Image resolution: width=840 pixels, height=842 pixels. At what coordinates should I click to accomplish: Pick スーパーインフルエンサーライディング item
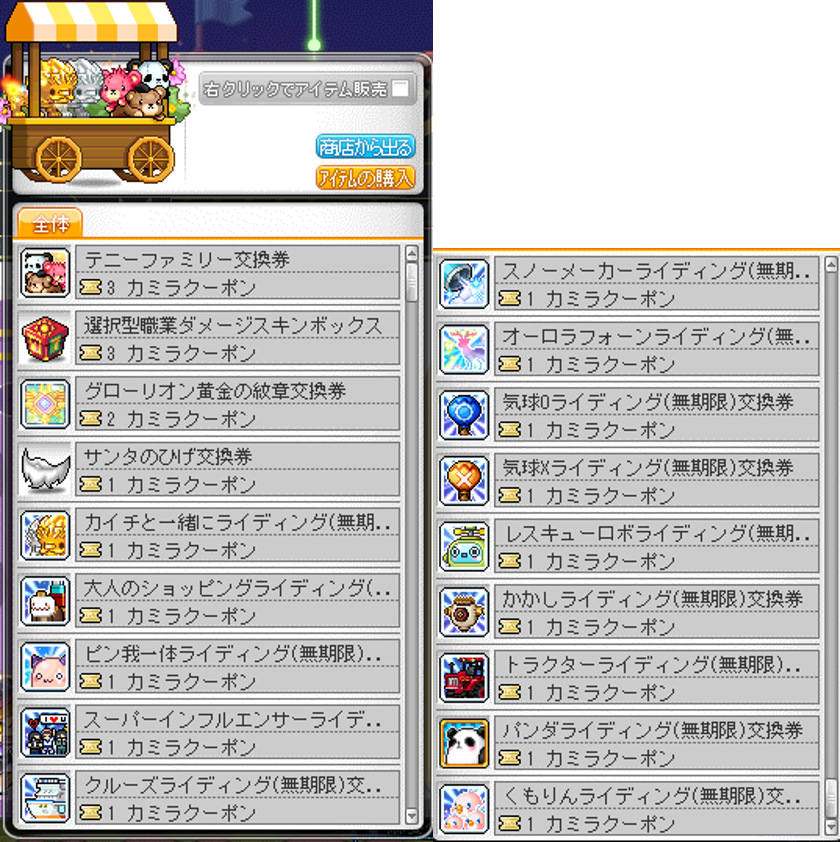(x=210, y=733)
